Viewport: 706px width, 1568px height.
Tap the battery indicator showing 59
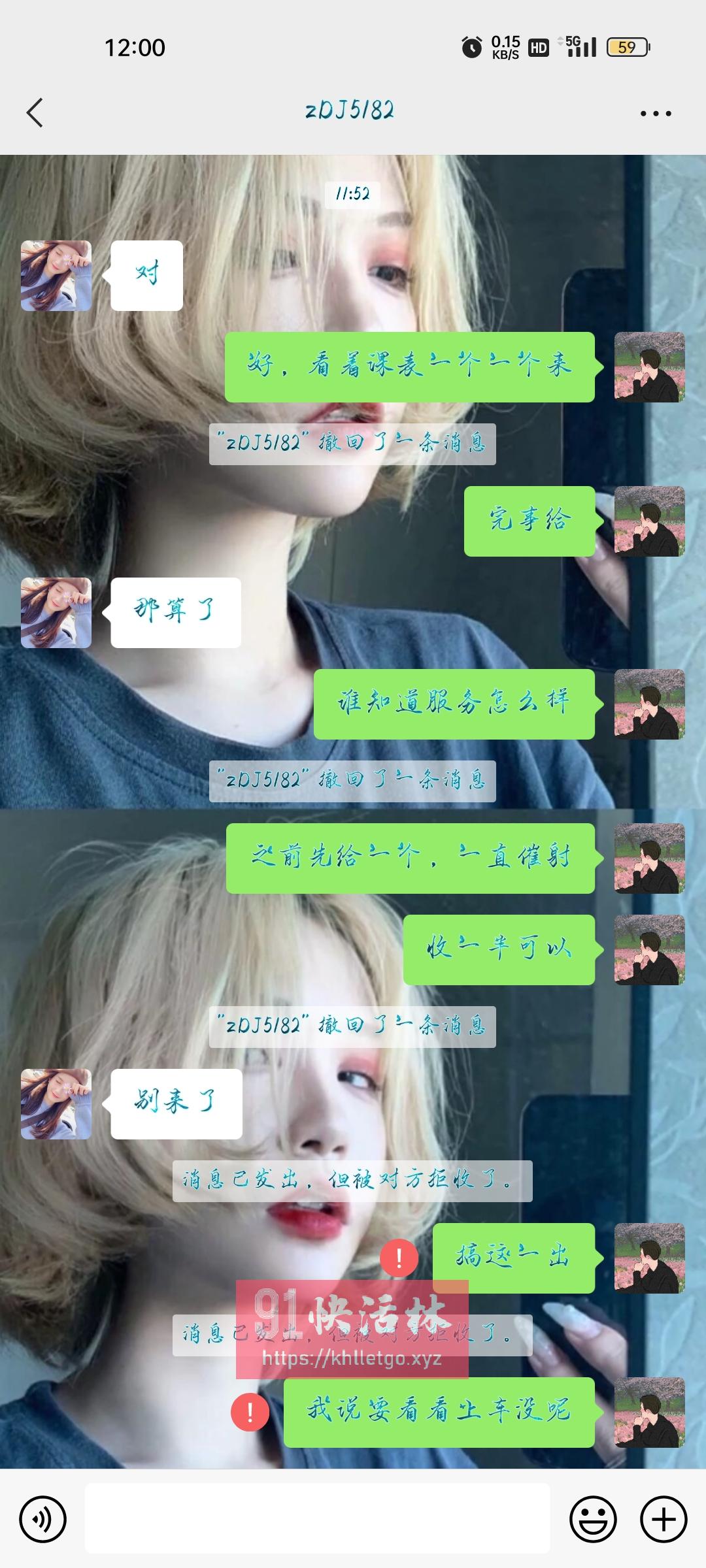click(626, 47)
